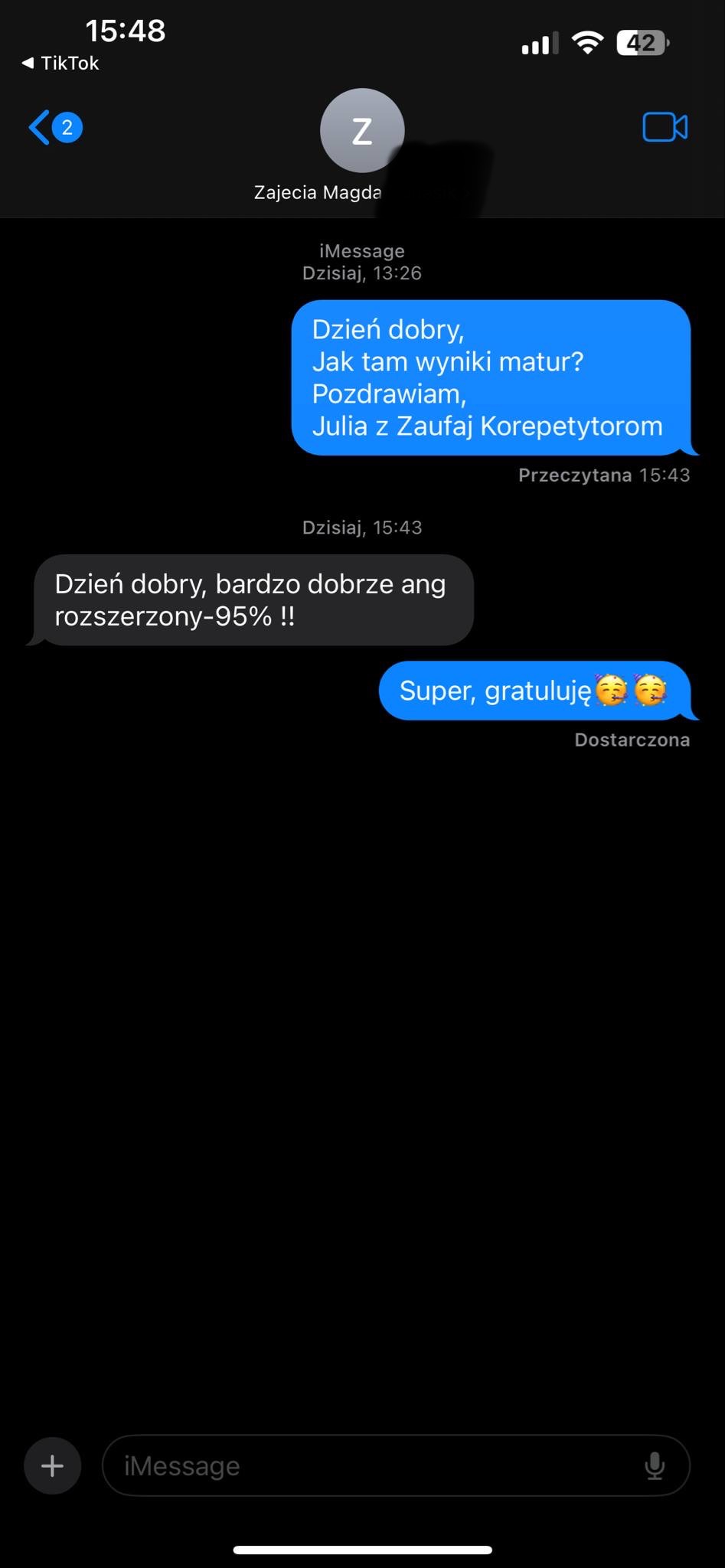The height and width of the screenshot is (1568, 725).
Task: Open contact details for Zajecia Magda
Action: point(361,145)
